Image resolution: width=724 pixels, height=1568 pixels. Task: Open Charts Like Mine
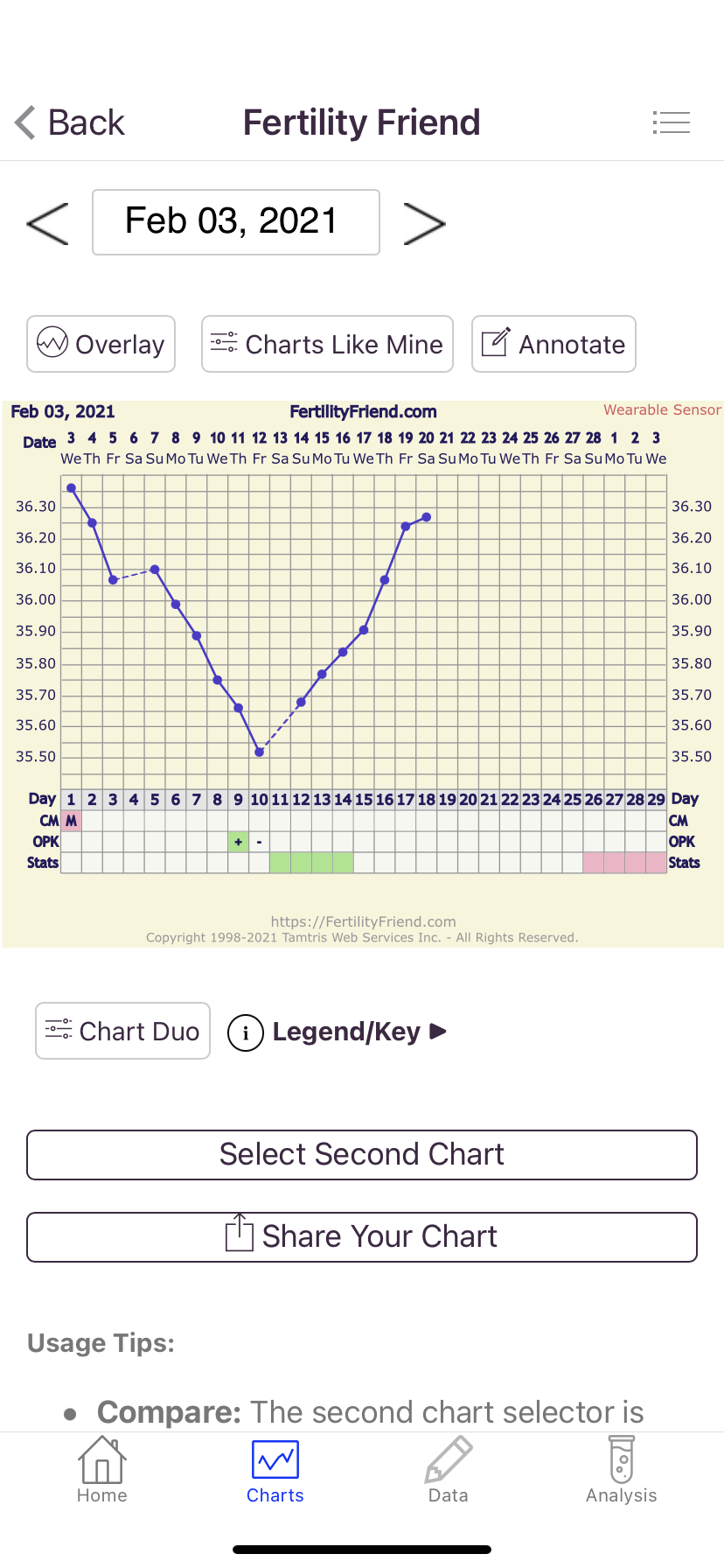tap(327, 344)
